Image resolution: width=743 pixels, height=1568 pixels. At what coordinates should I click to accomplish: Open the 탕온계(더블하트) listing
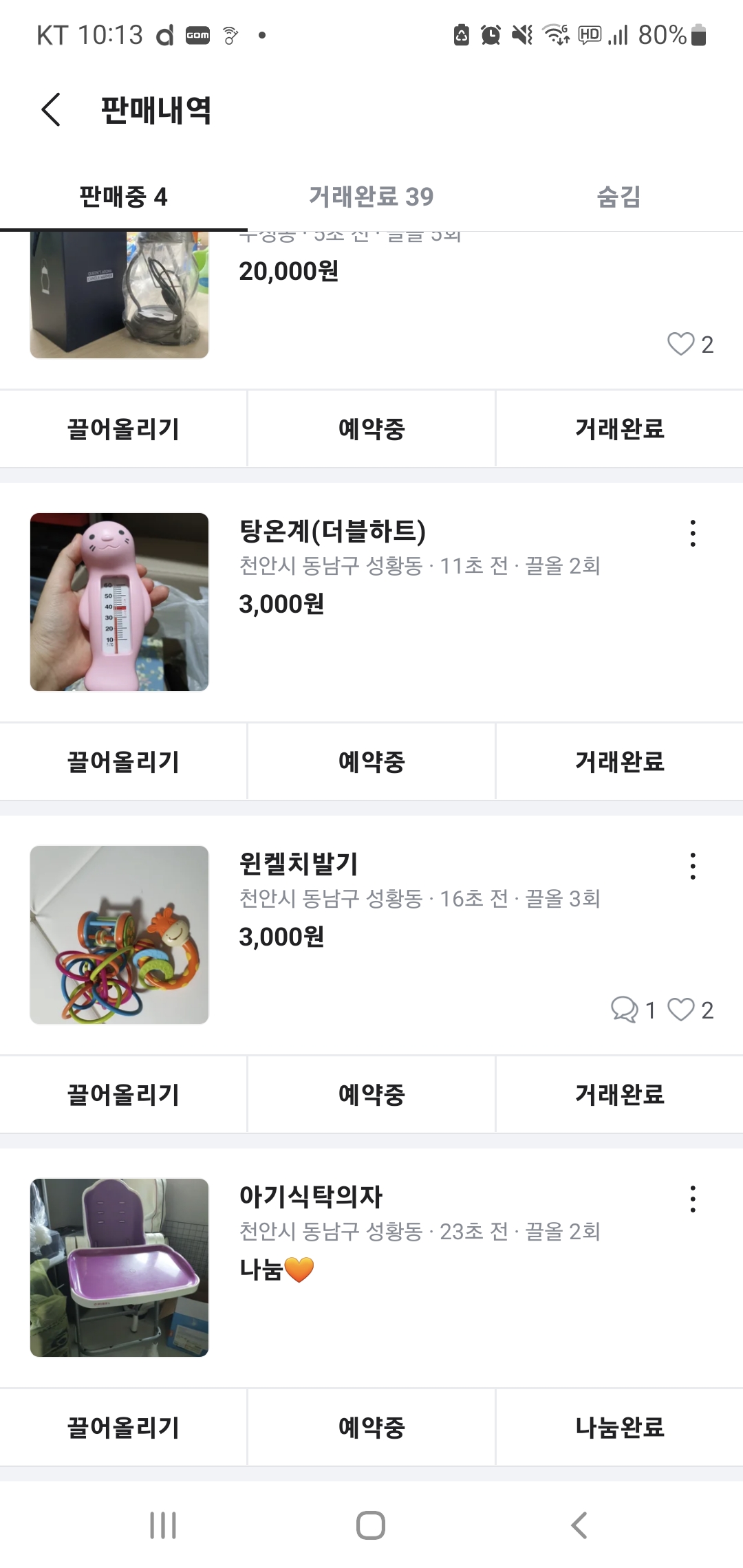[332, 532]
